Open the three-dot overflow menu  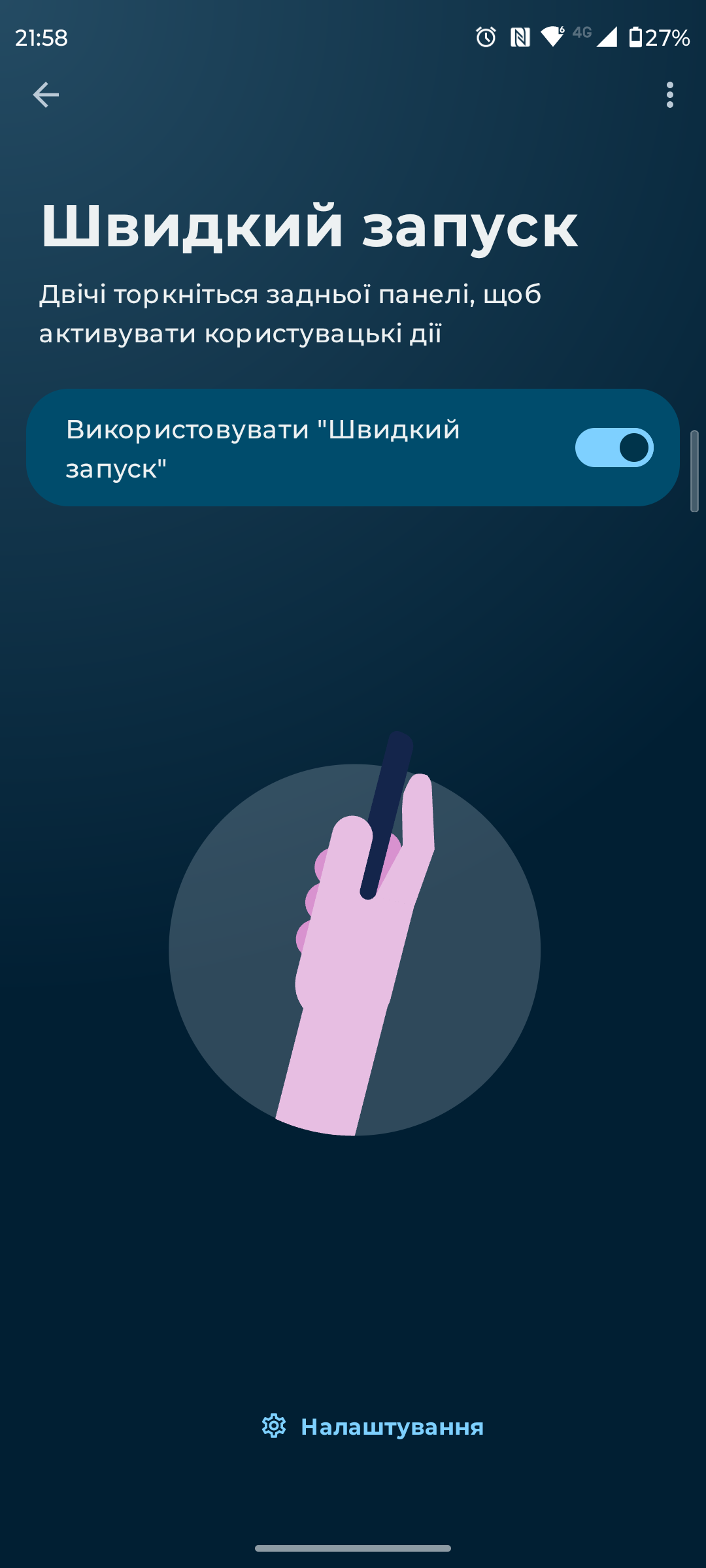pos(669,95)
